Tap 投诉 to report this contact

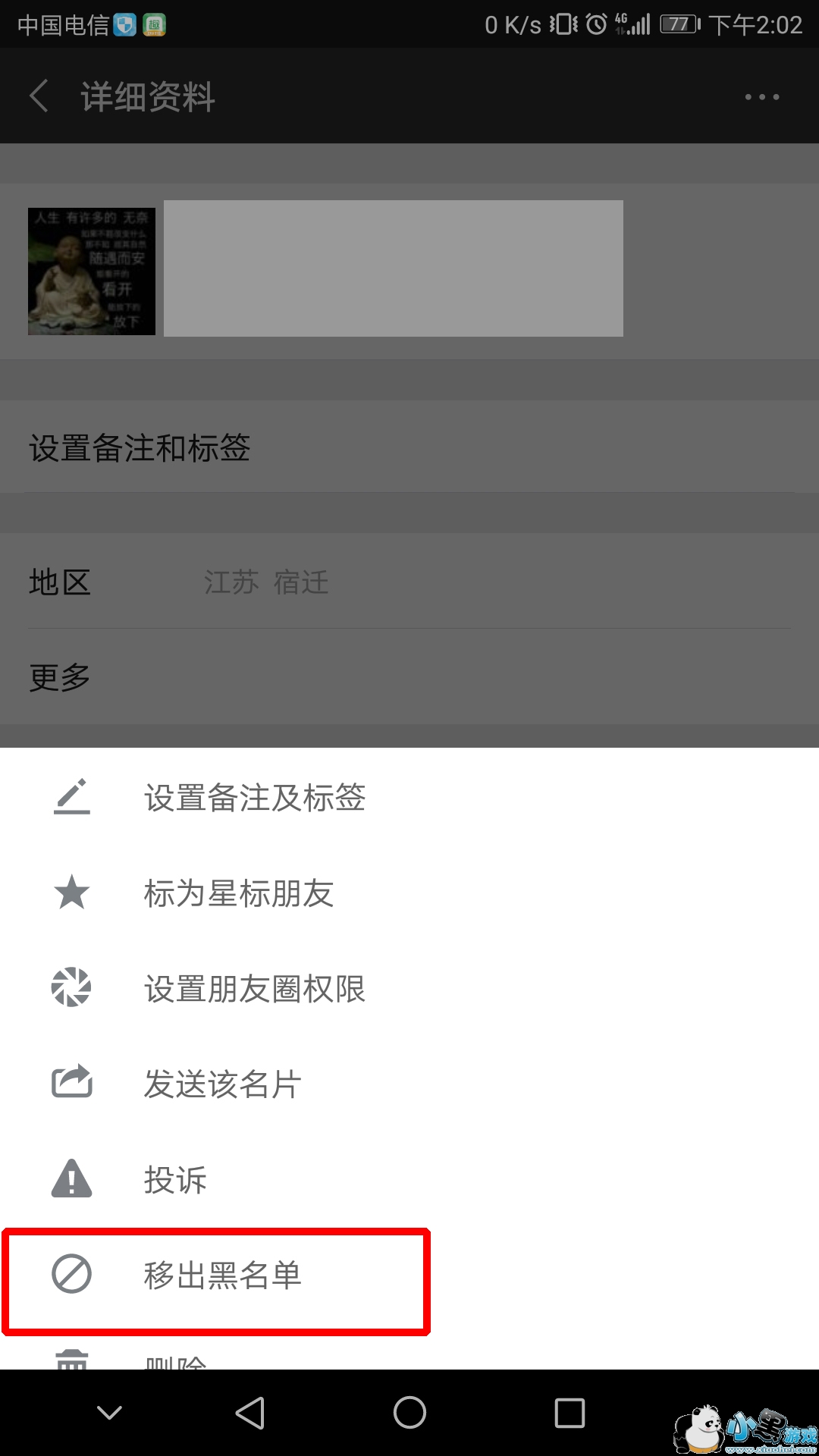click(175, 1180)
